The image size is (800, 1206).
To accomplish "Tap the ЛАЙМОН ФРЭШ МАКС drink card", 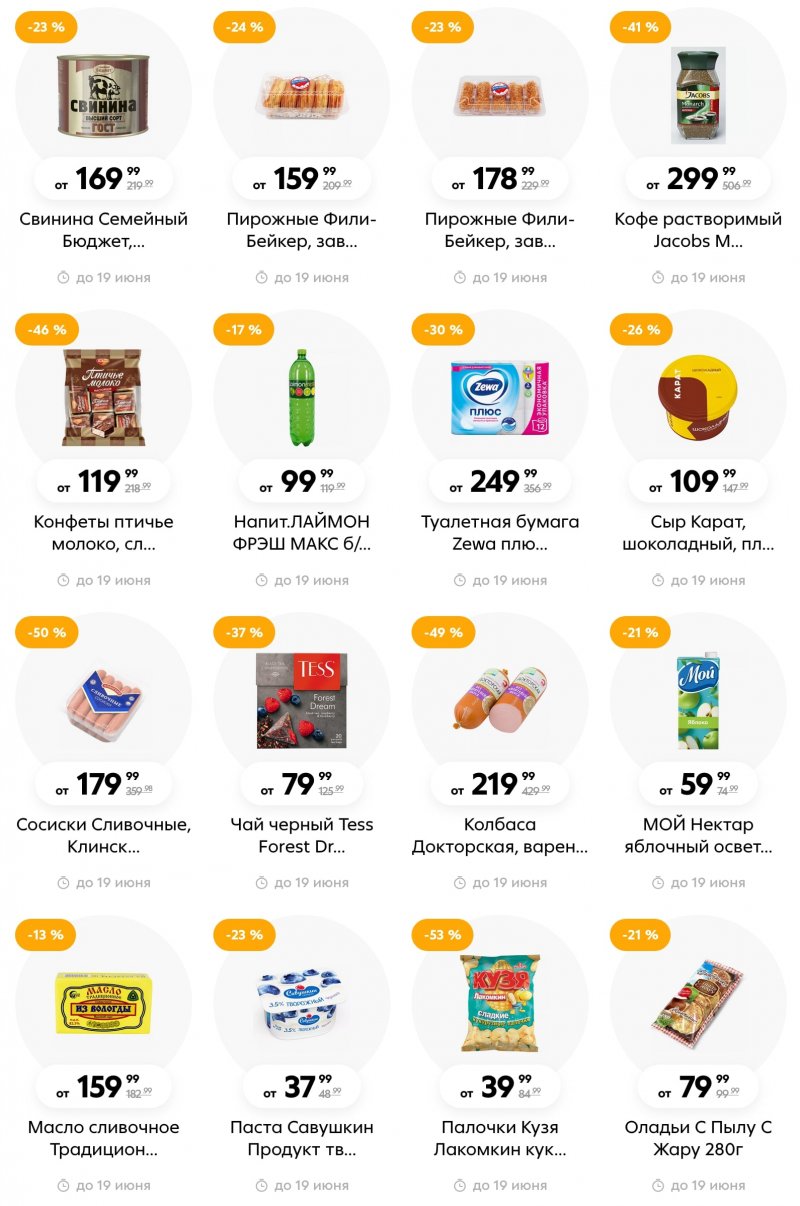I will (x=301, y=397).
